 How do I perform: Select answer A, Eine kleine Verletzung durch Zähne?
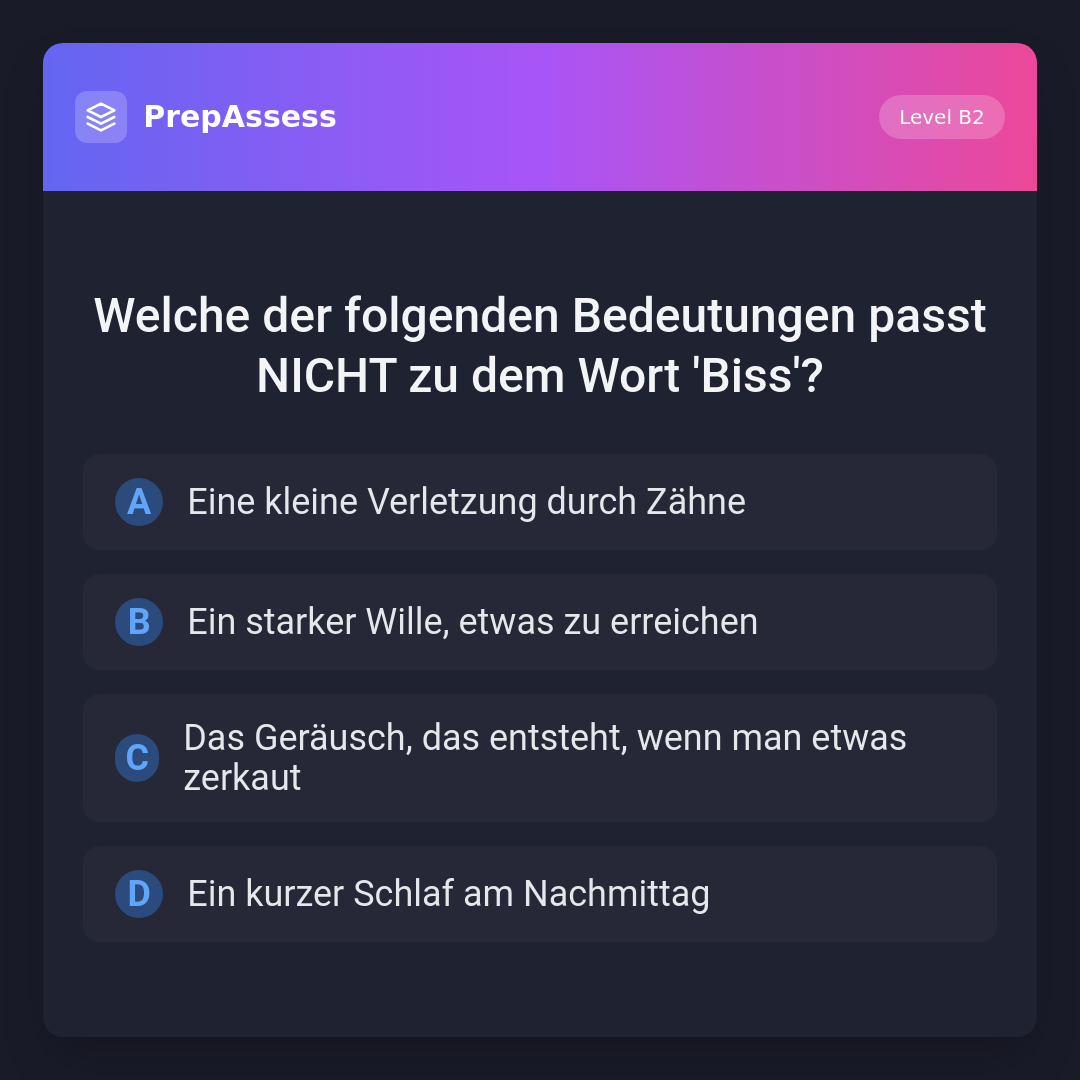tap(540, 502)
